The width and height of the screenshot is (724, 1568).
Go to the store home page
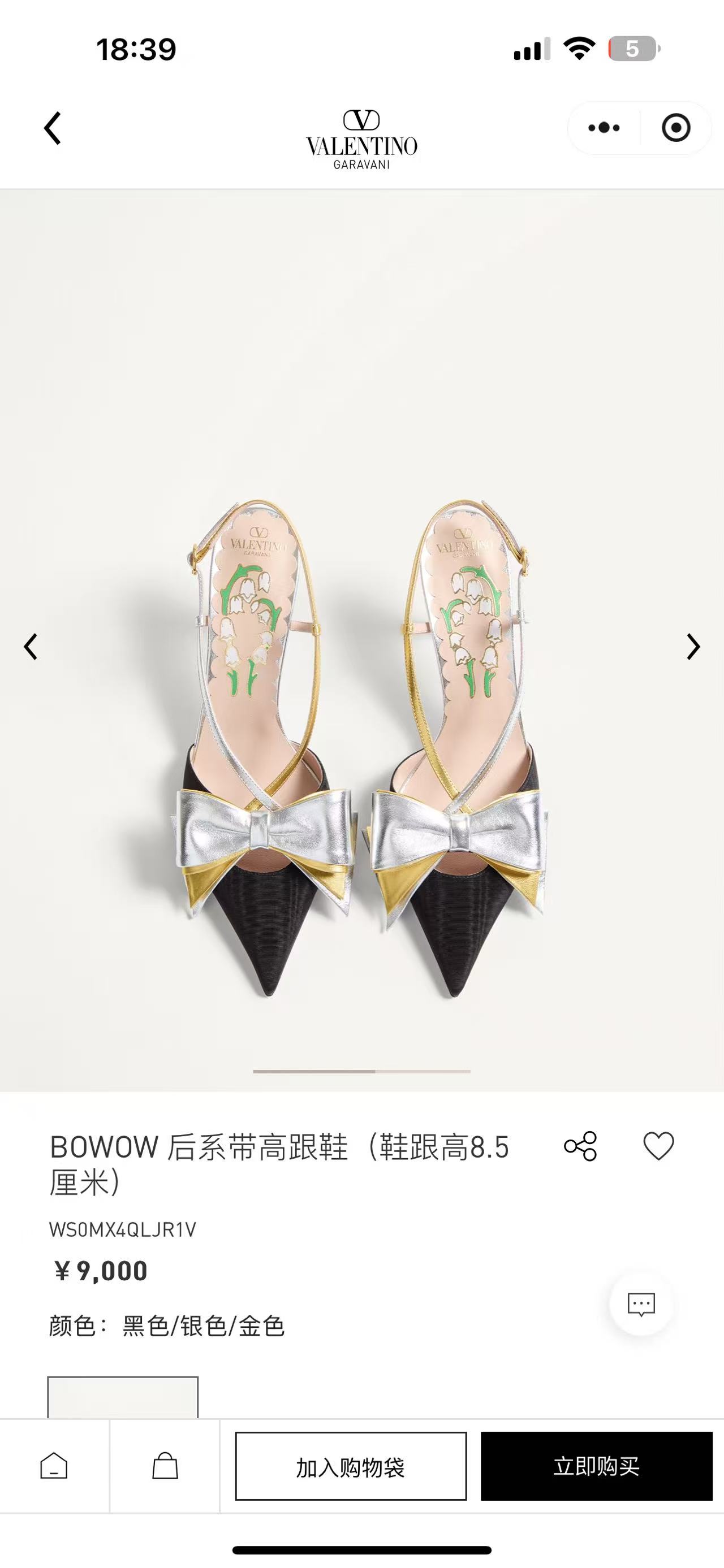coord(54,1466)
